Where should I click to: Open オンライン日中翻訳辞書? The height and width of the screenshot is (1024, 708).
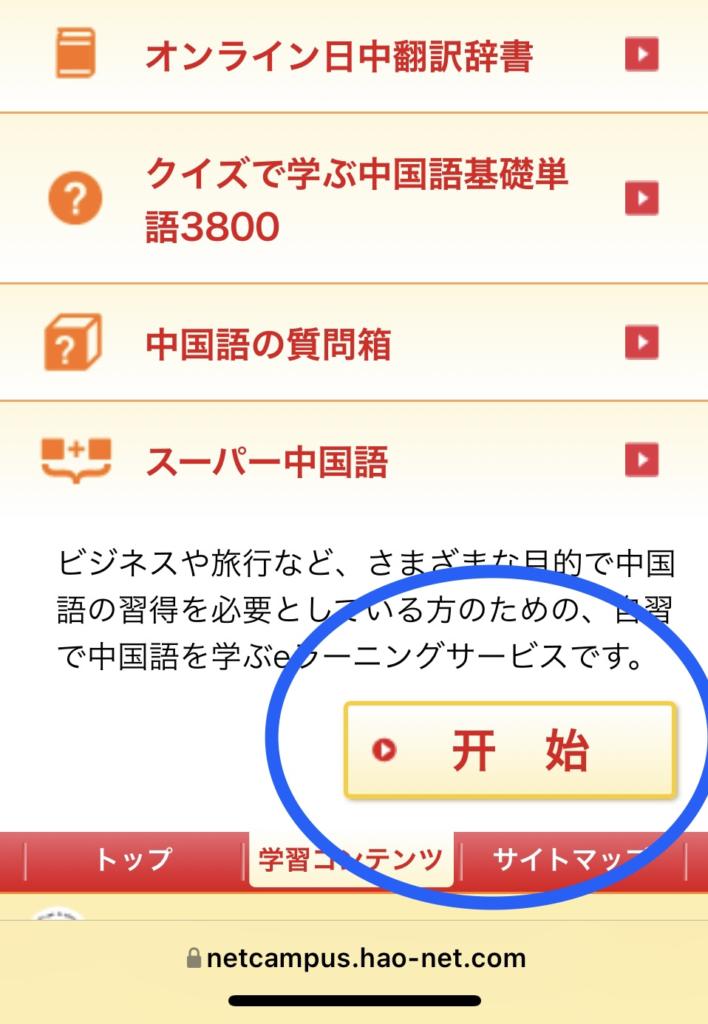(x=353, y=55)
